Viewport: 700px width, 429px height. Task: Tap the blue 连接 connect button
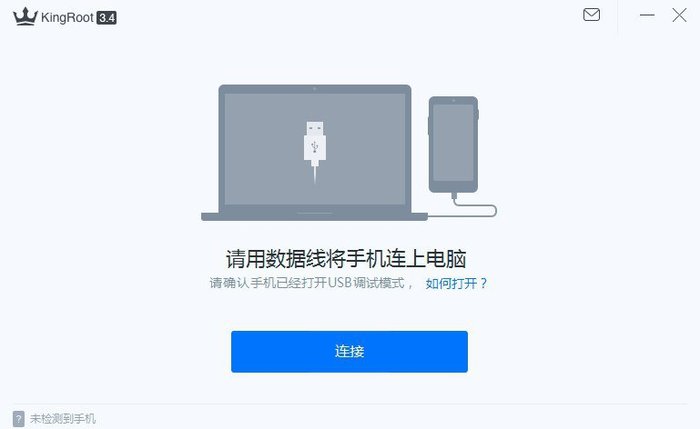349,352
